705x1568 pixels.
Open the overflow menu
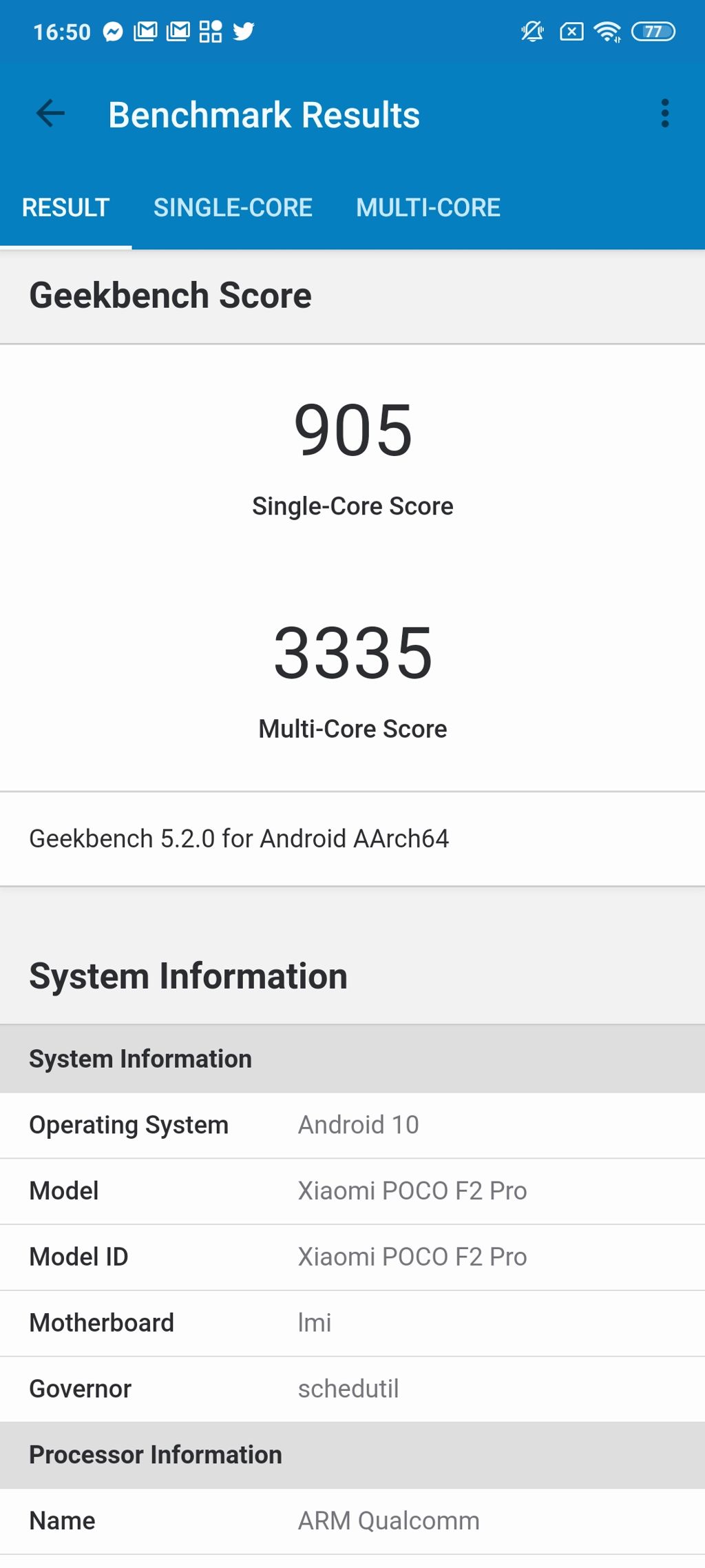(664, 114)
